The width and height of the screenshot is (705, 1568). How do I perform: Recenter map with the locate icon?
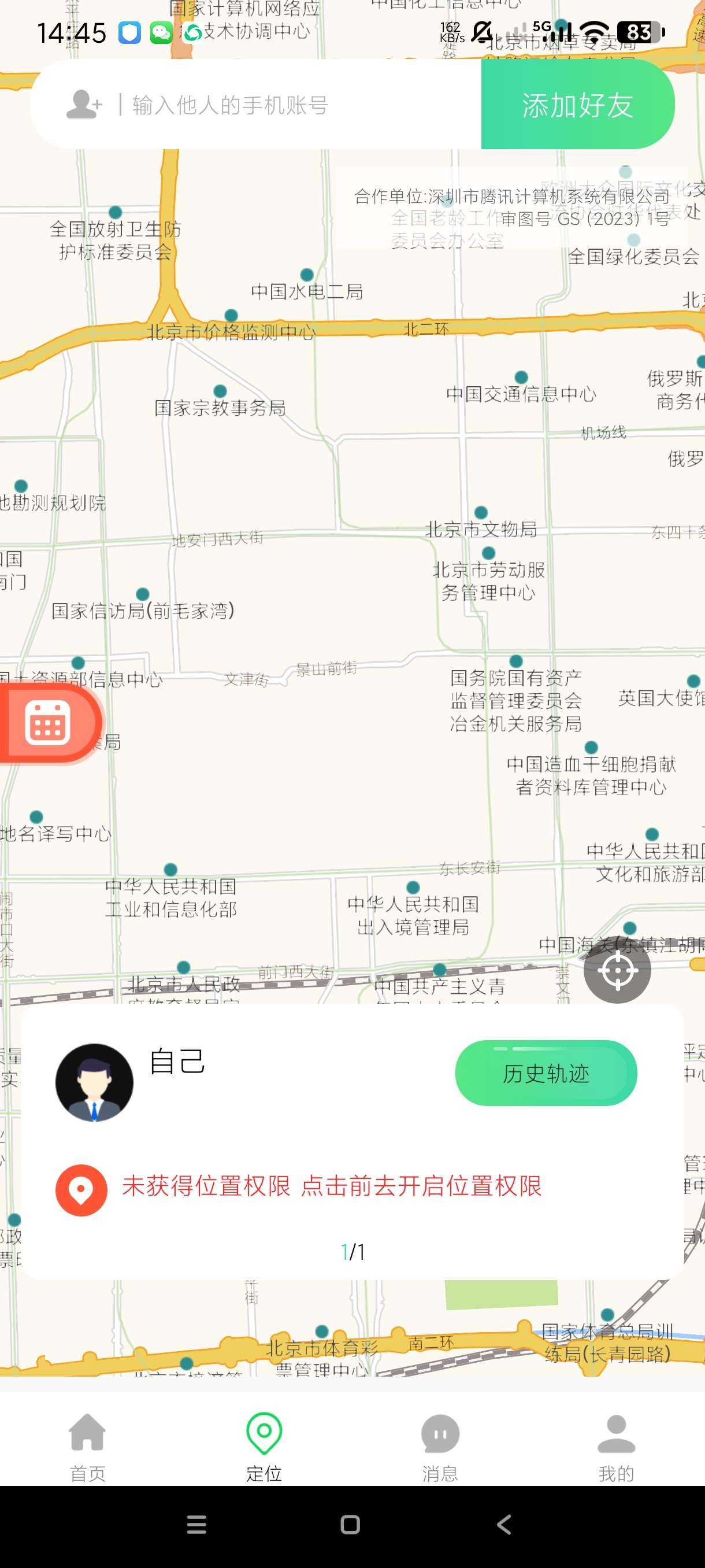click(x=617, y=970)
